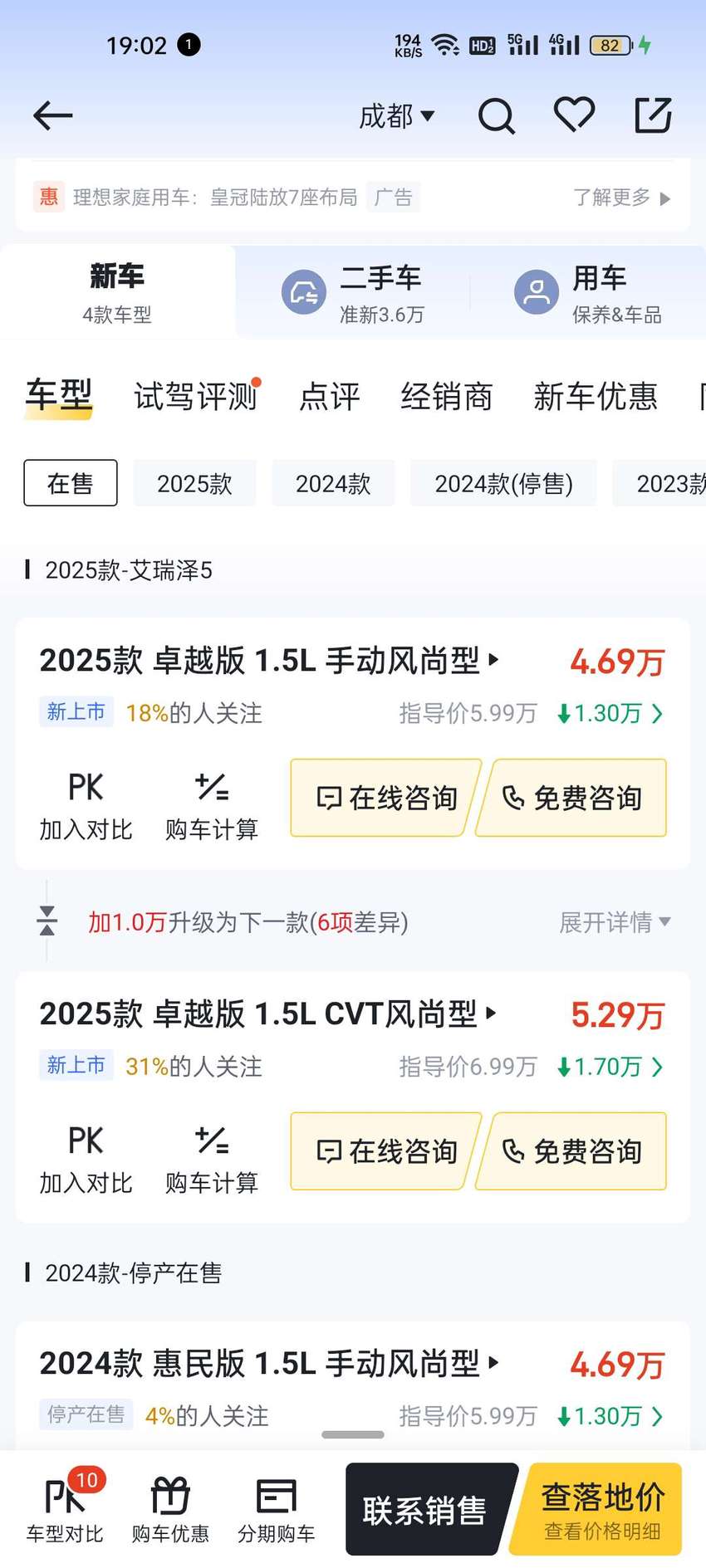Viewport: 706px width, 1568px height.
Task: Select the 2024款(停售) filter chip
Action: coord(503,483)
